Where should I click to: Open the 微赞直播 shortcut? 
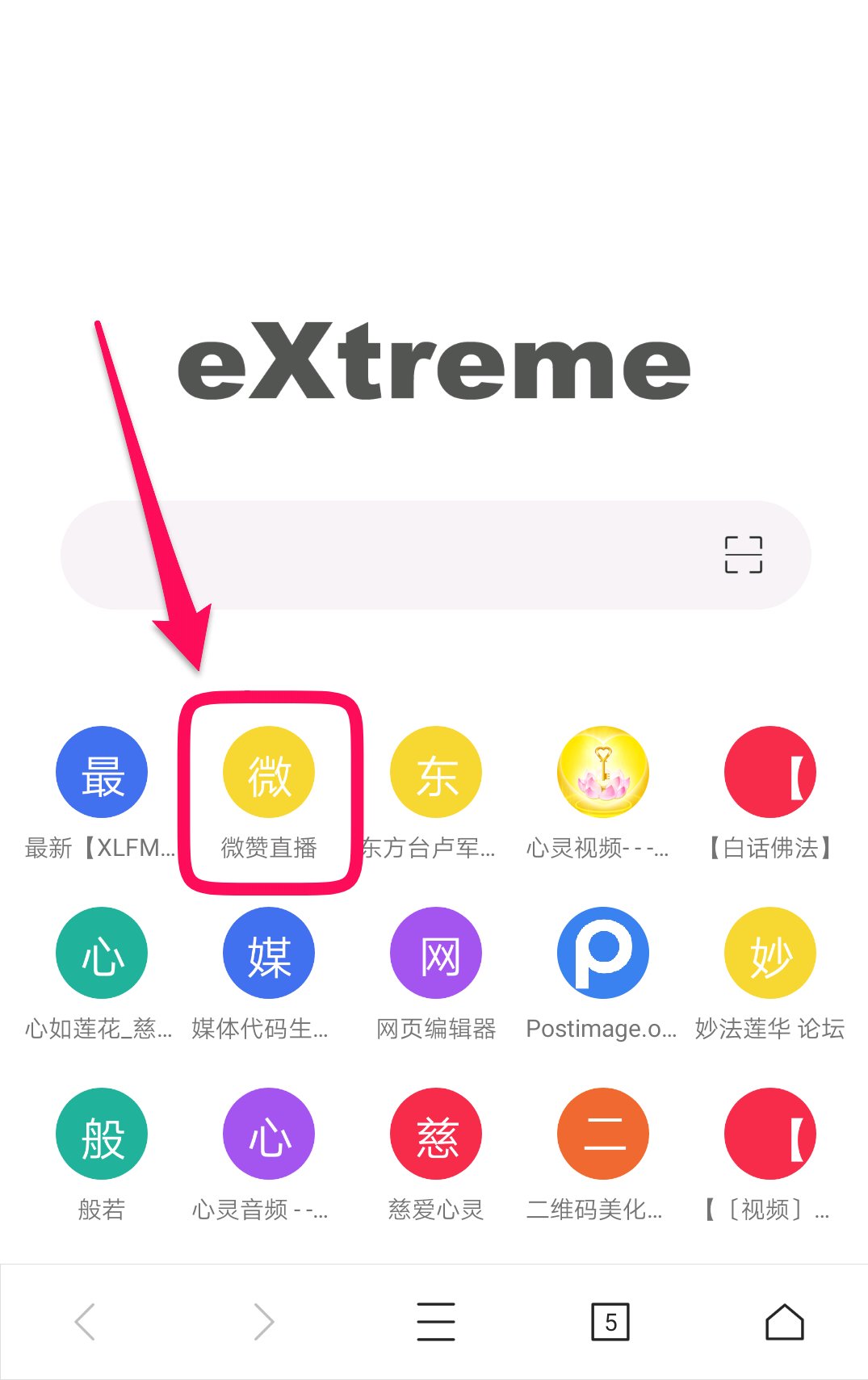[x=269, y=773]
